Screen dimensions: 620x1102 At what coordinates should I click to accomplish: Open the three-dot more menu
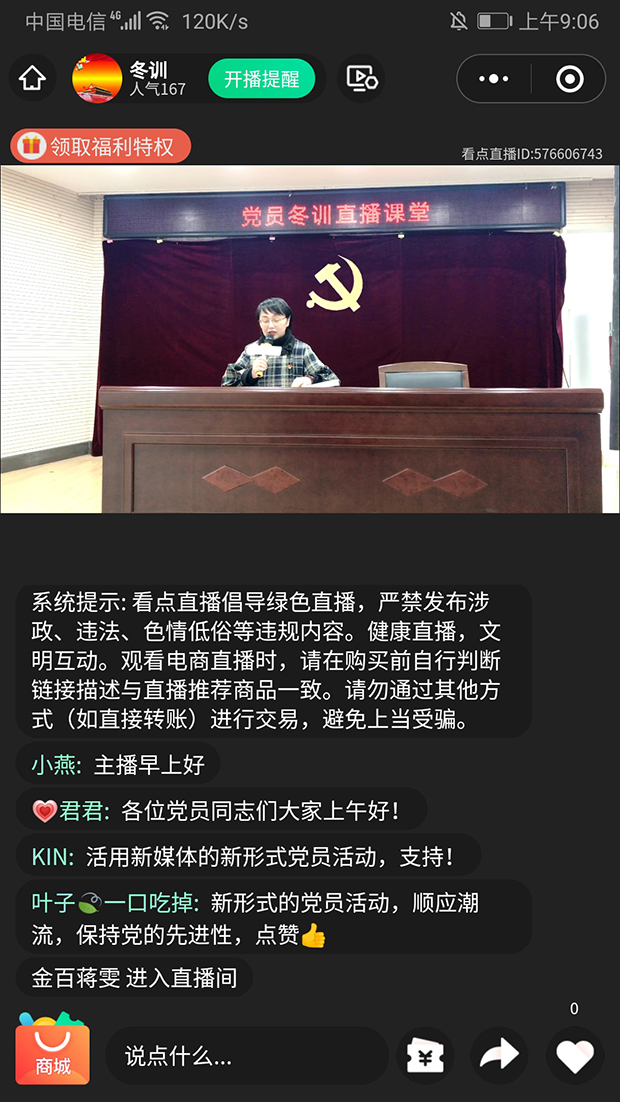(494, 79)
